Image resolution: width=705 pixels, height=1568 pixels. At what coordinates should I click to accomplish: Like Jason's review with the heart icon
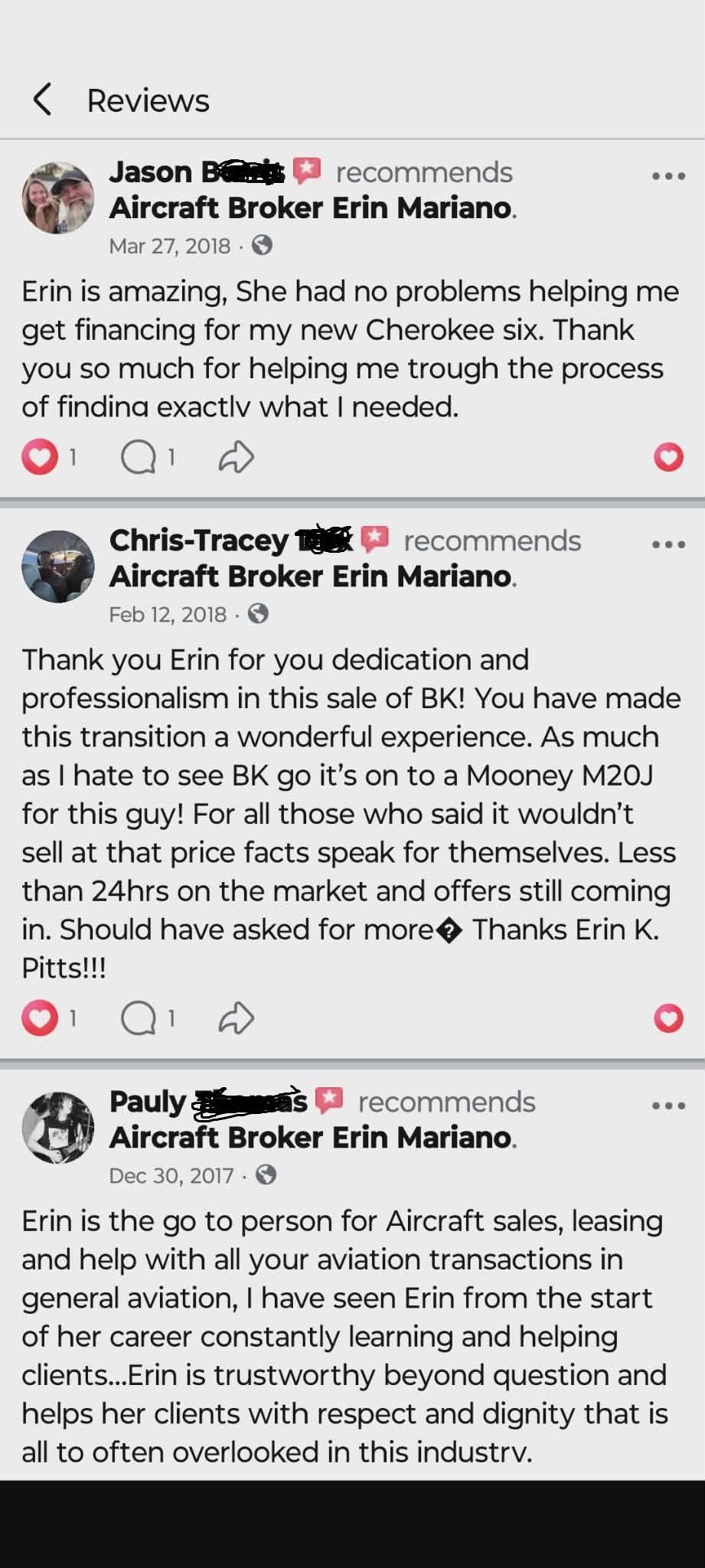tap(40, 458)
